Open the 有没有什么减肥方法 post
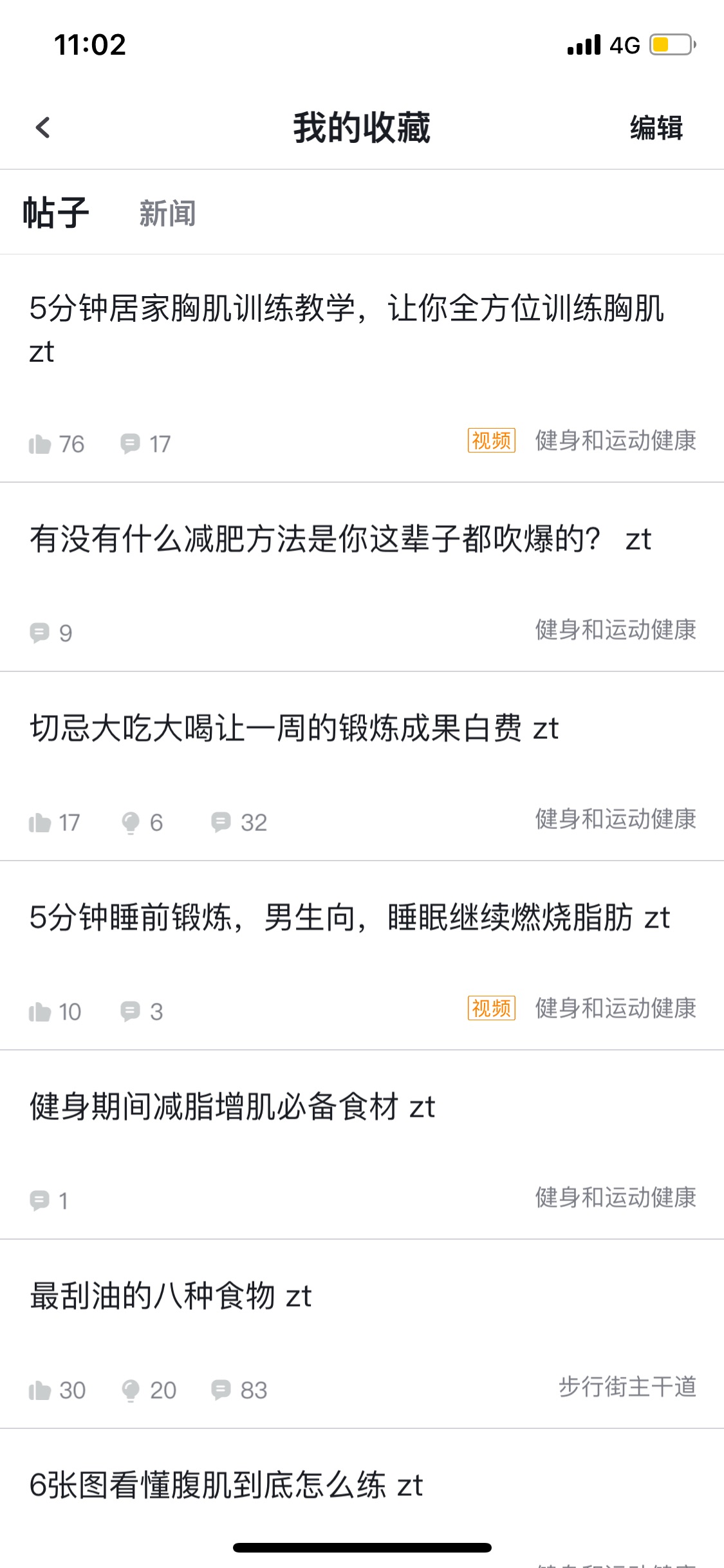 362,577
